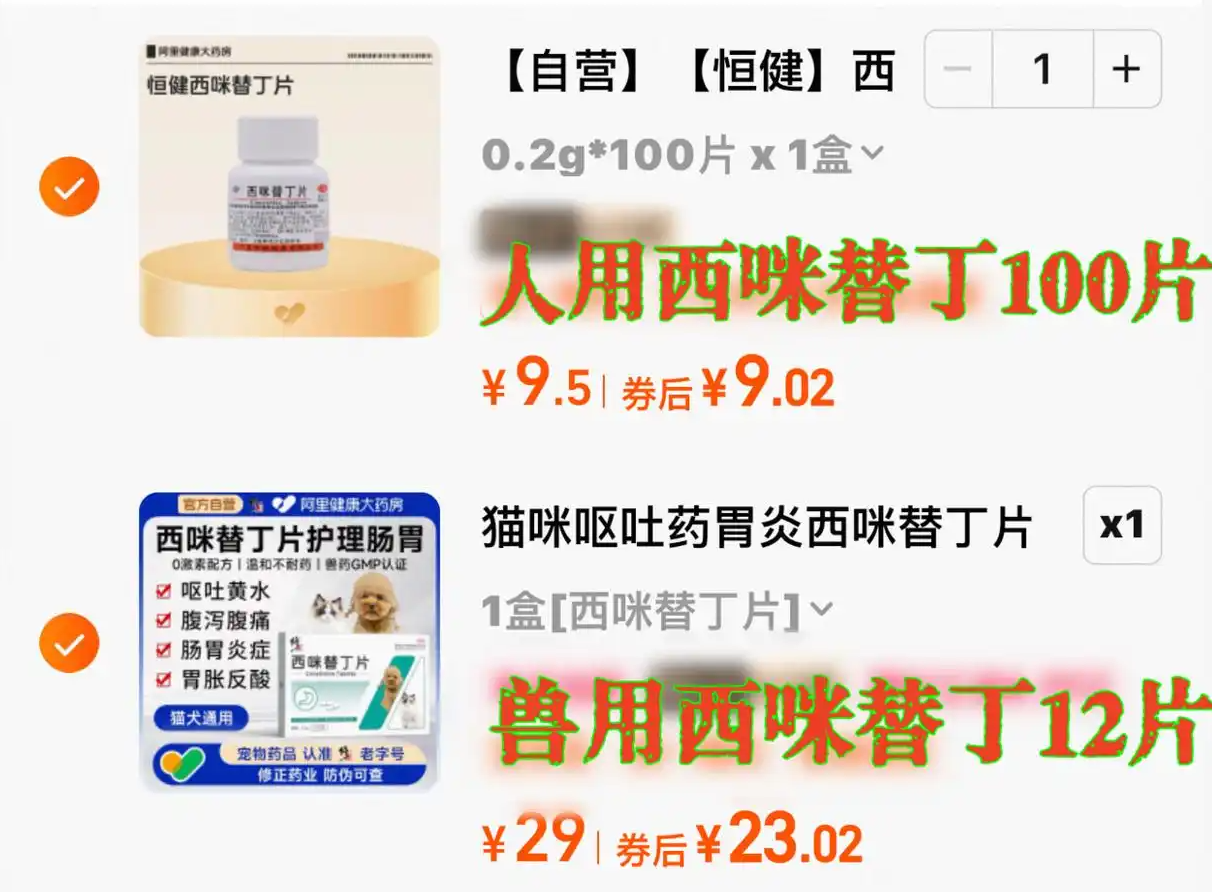The image size is (1212, 892).
Task: Tap the x1 quantity button
Action: click(1122, 526)
